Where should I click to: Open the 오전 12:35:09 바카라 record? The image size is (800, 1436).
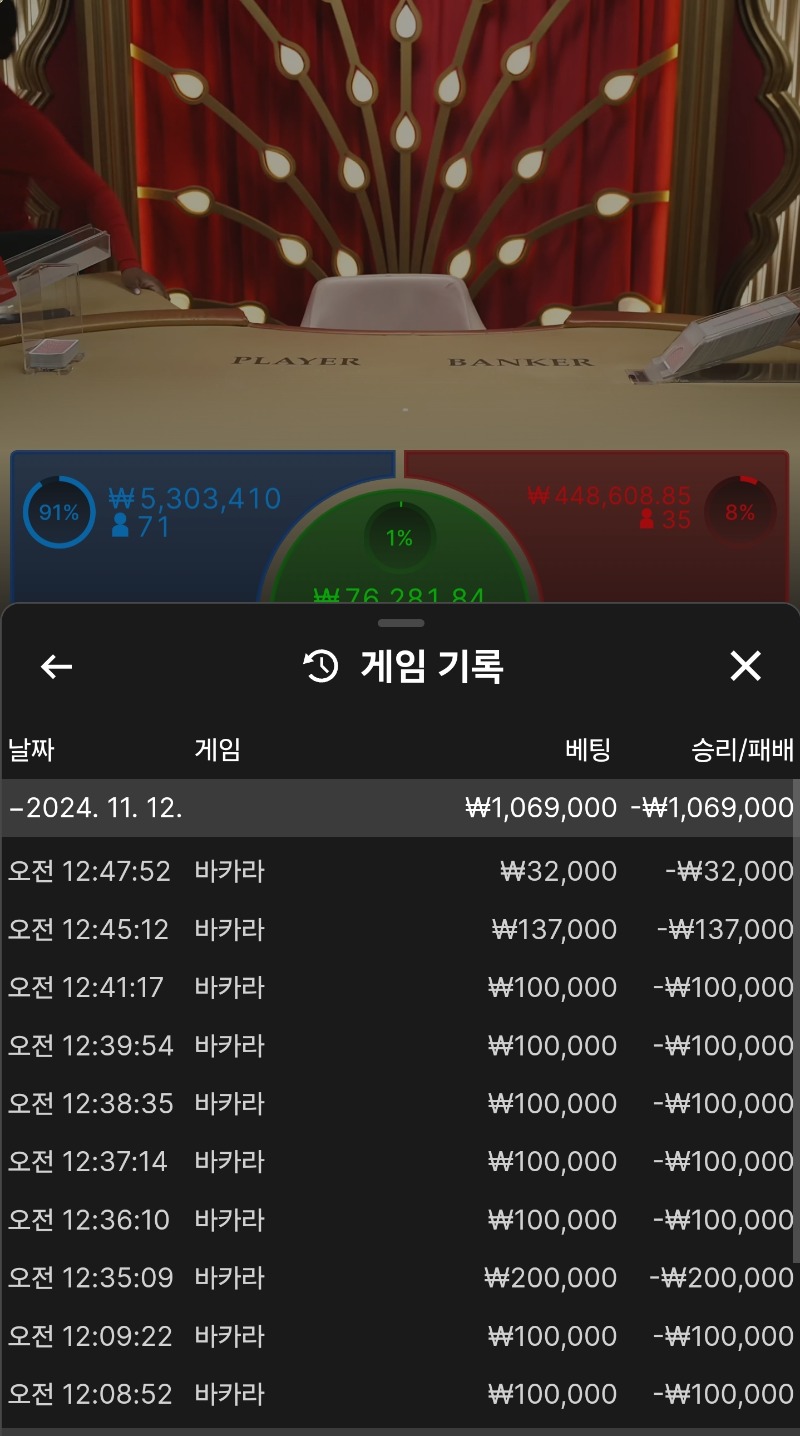tap(398, 1277)
